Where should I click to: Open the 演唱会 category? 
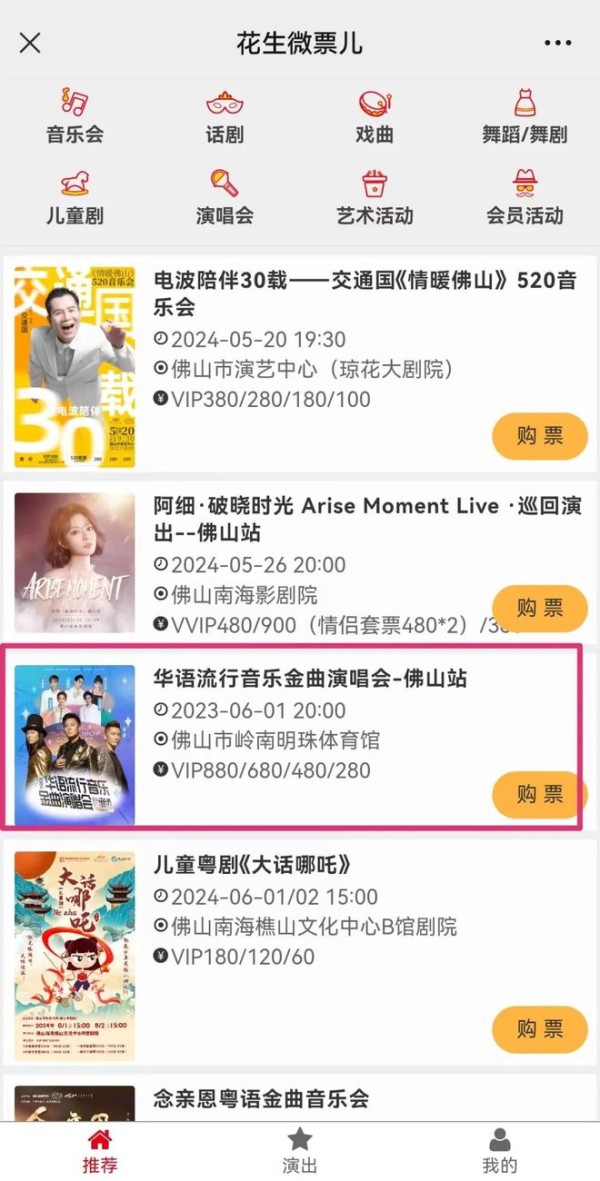[x=224, y=198]
